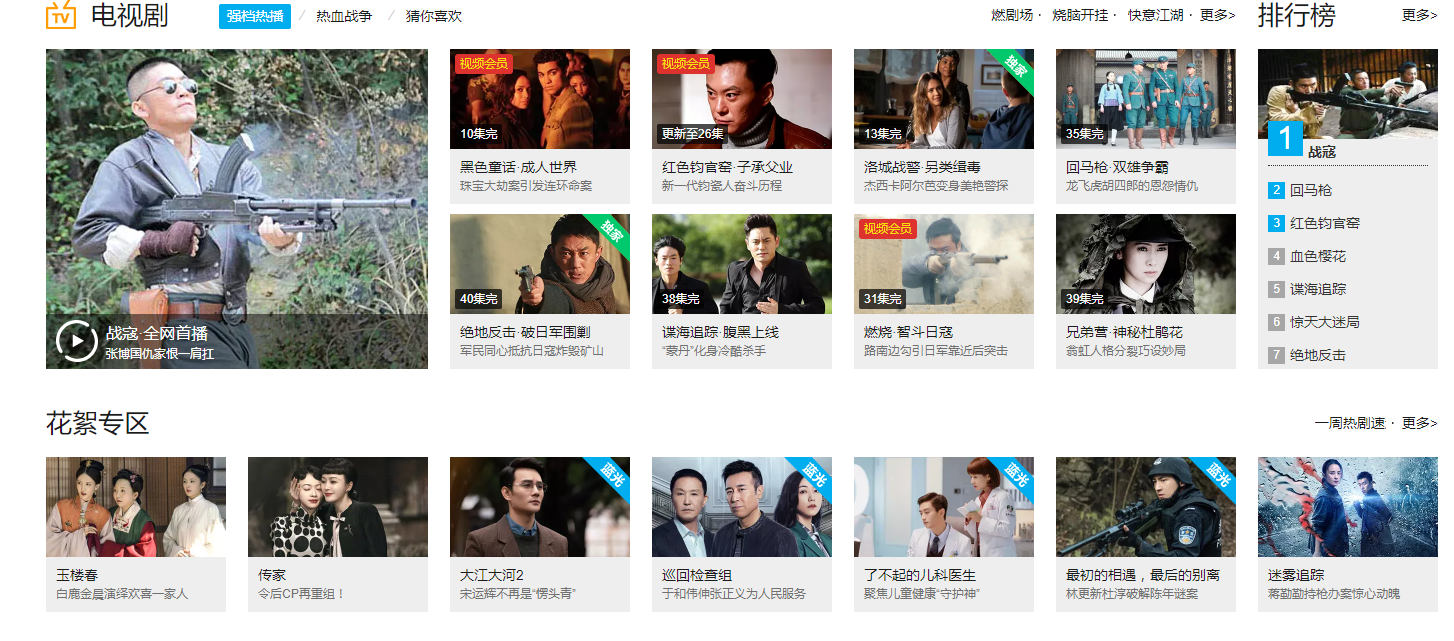
Task: Open the 一周热剧速递 link
Action: 1350,423
